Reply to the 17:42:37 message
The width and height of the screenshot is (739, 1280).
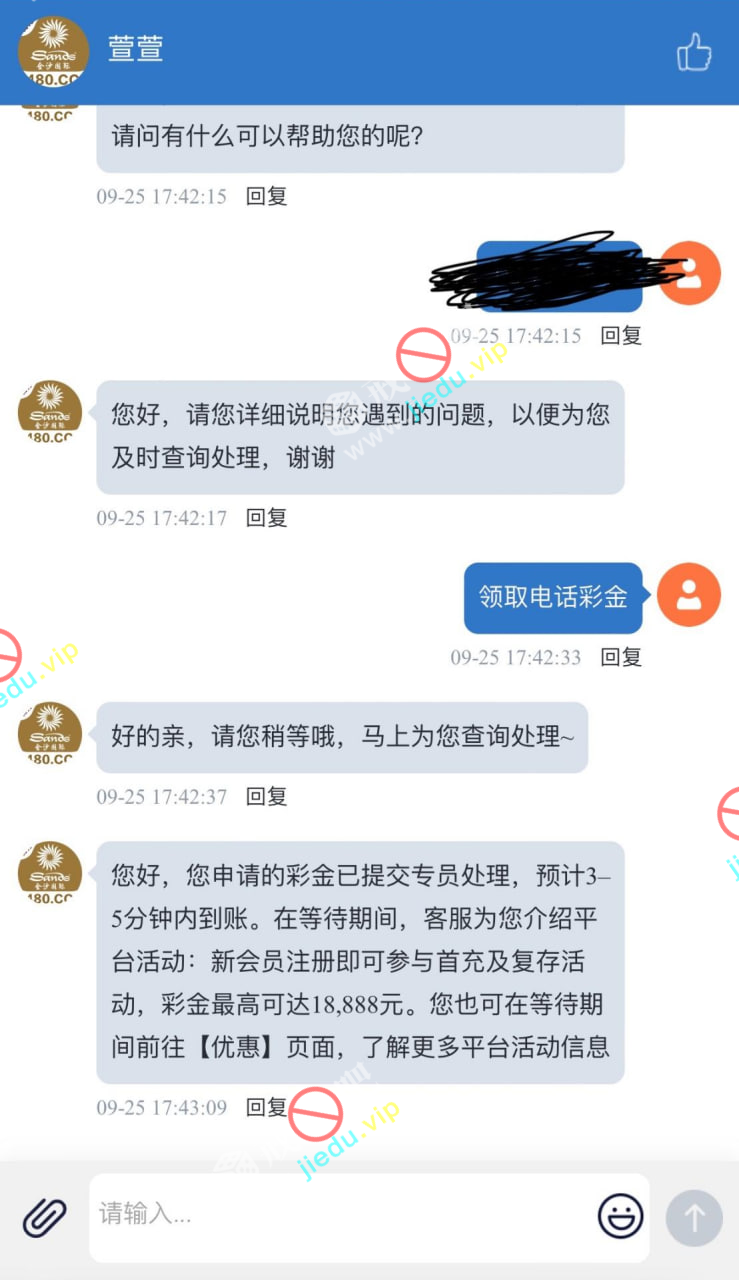coord(267,797)
